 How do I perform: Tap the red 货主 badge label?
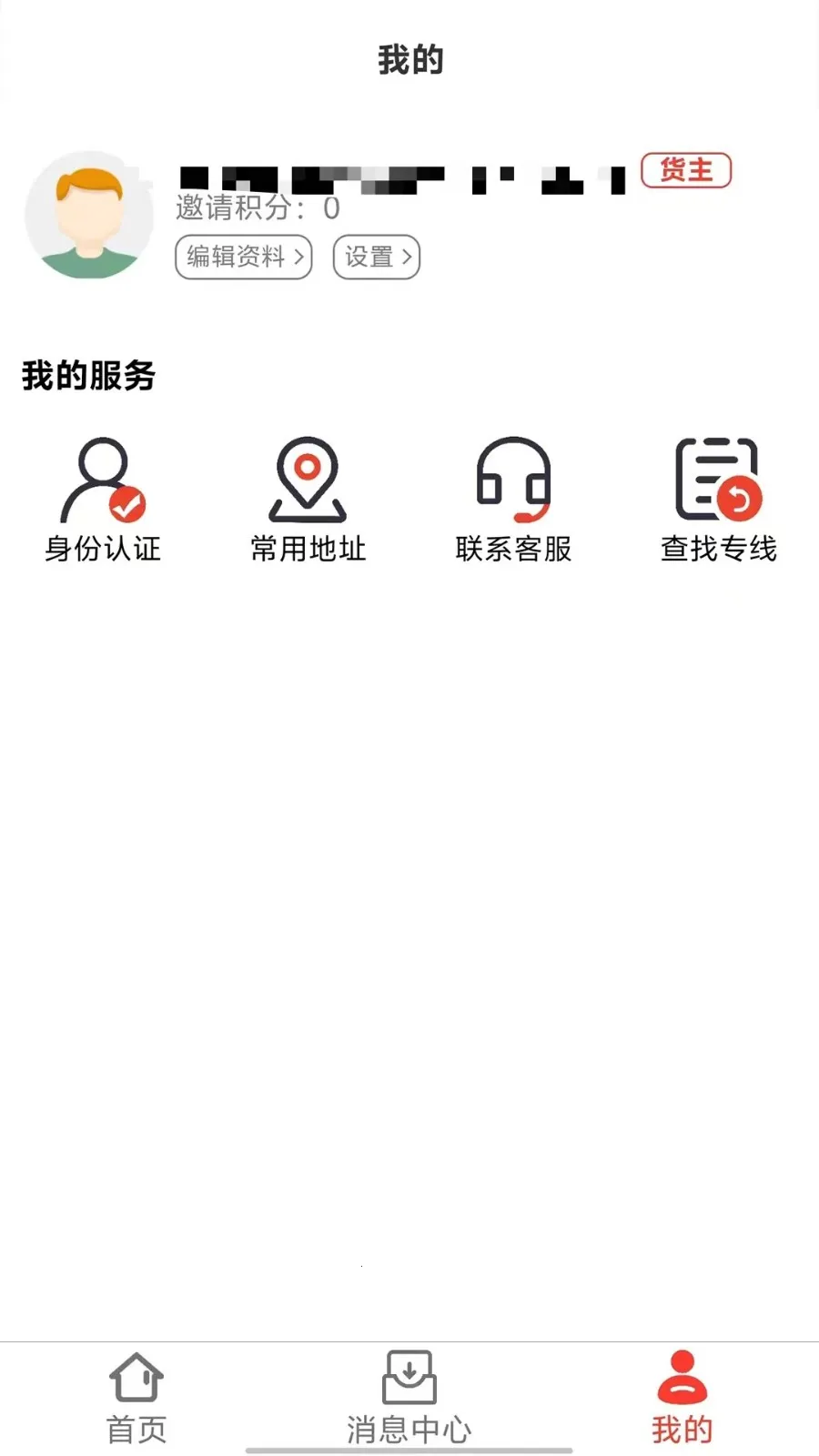(685, 170)
